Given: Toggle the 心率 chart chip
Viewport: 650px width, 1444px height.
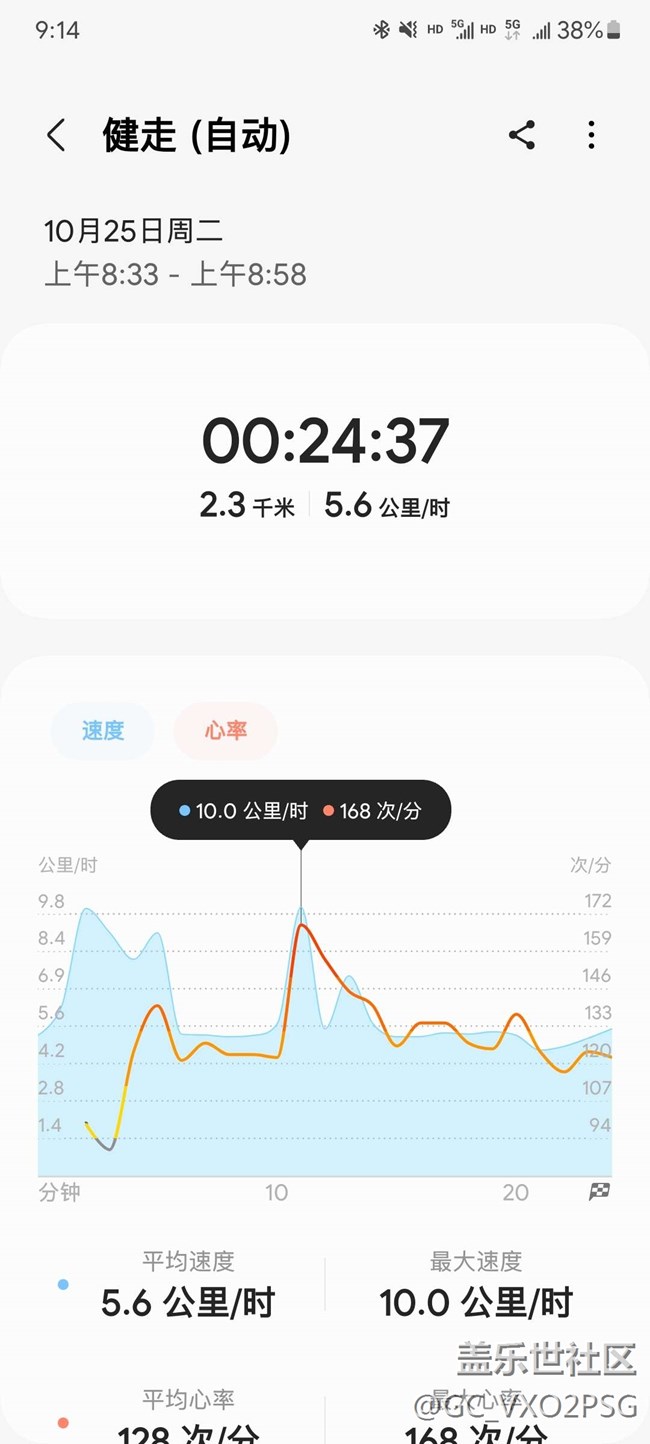Looking at the screenshot, I should pos(226,731).
